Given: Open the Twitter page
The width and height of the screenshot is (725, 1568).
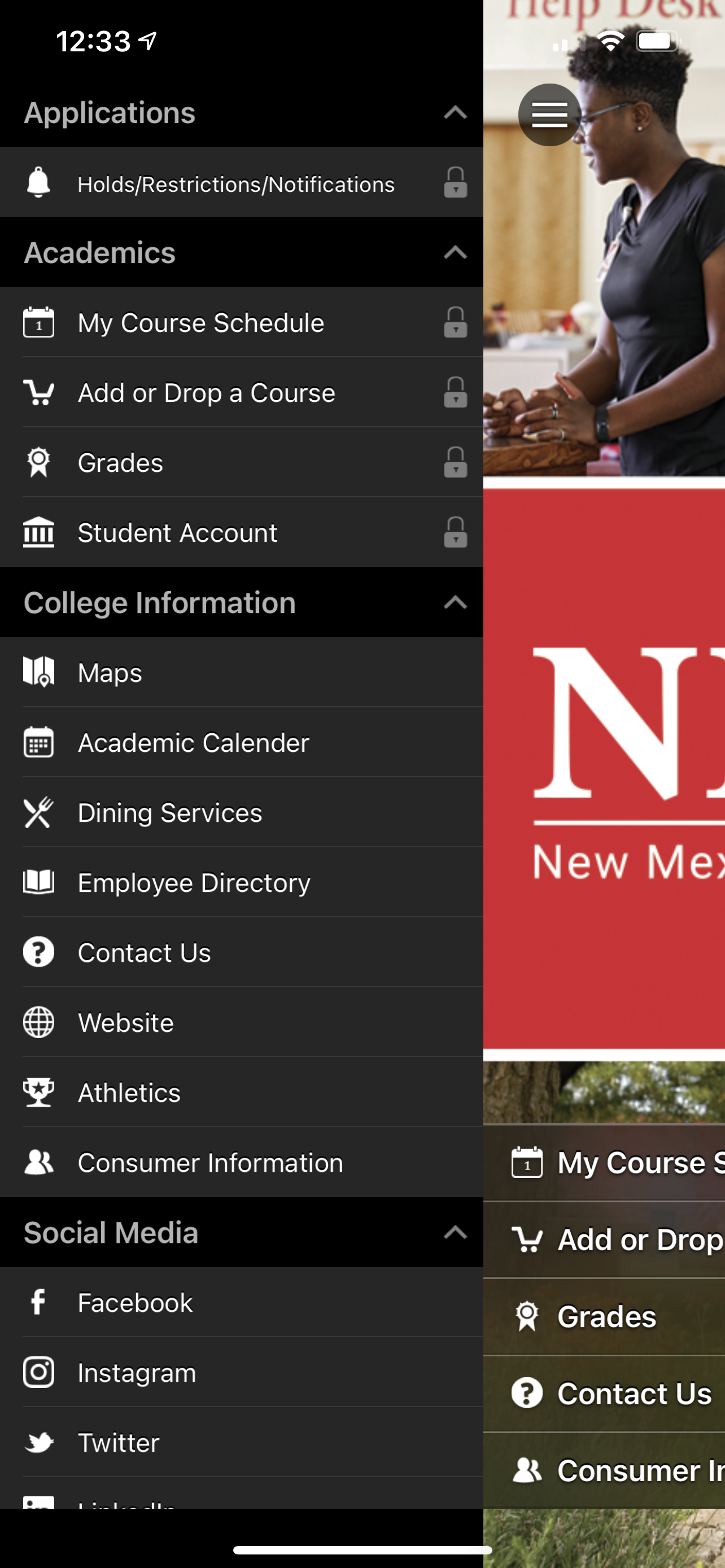Looking at the screenshot, I should coord(119,1443).
